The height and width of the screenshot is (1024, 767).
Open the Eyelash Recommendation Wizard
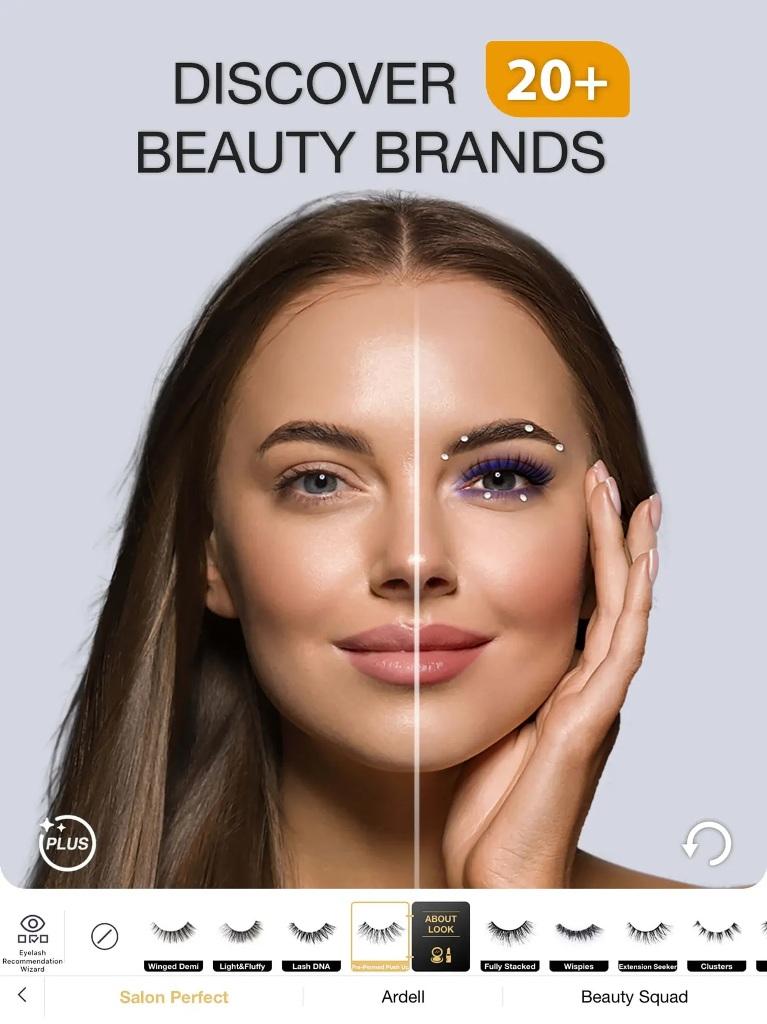click(32, 941)
